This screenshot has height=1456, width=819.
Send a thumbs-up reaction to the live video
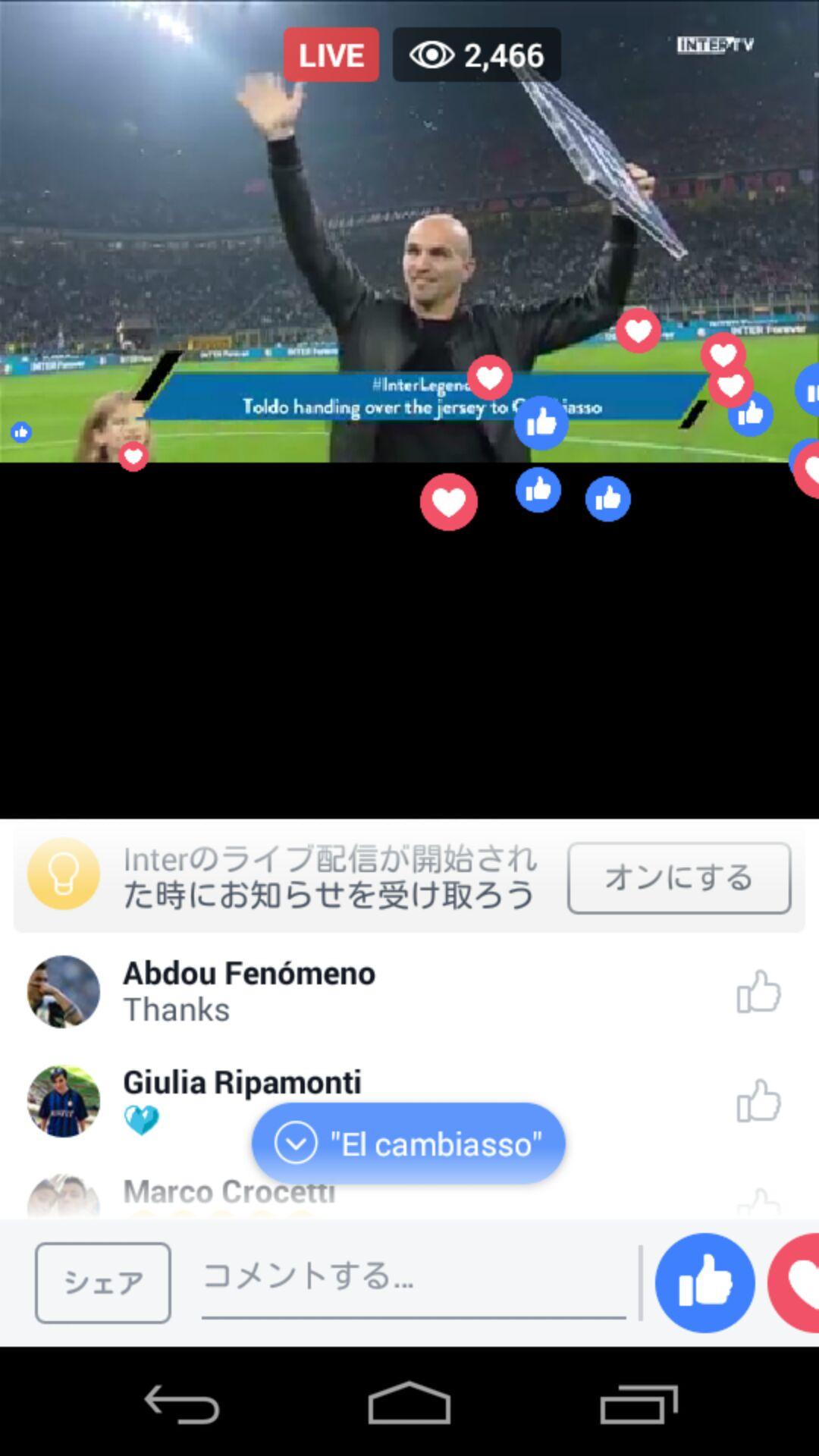[x=704, y=1282]
